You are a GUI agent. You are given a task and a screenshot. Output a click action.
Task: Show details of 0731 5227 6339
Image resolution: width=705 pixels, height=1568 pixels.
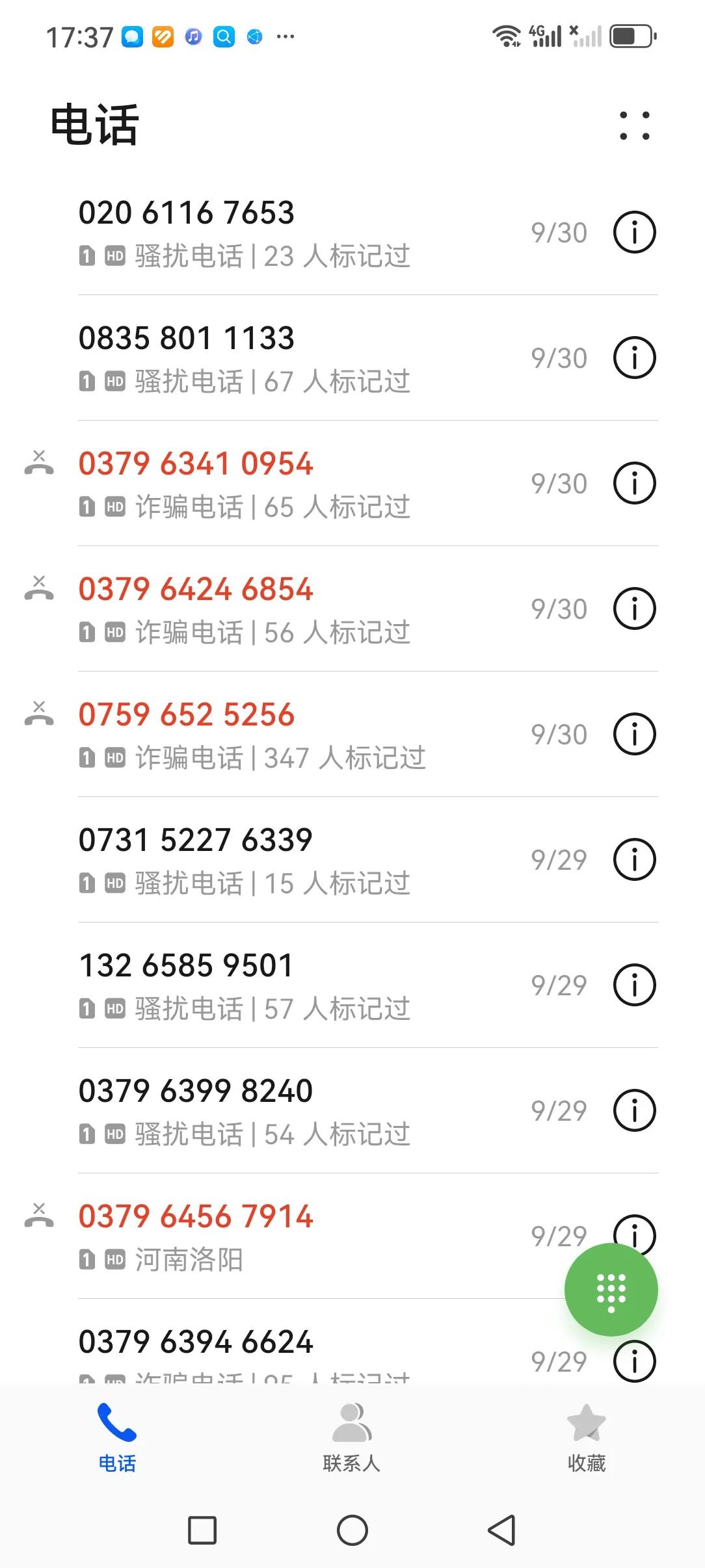click(x=635, y=859)
